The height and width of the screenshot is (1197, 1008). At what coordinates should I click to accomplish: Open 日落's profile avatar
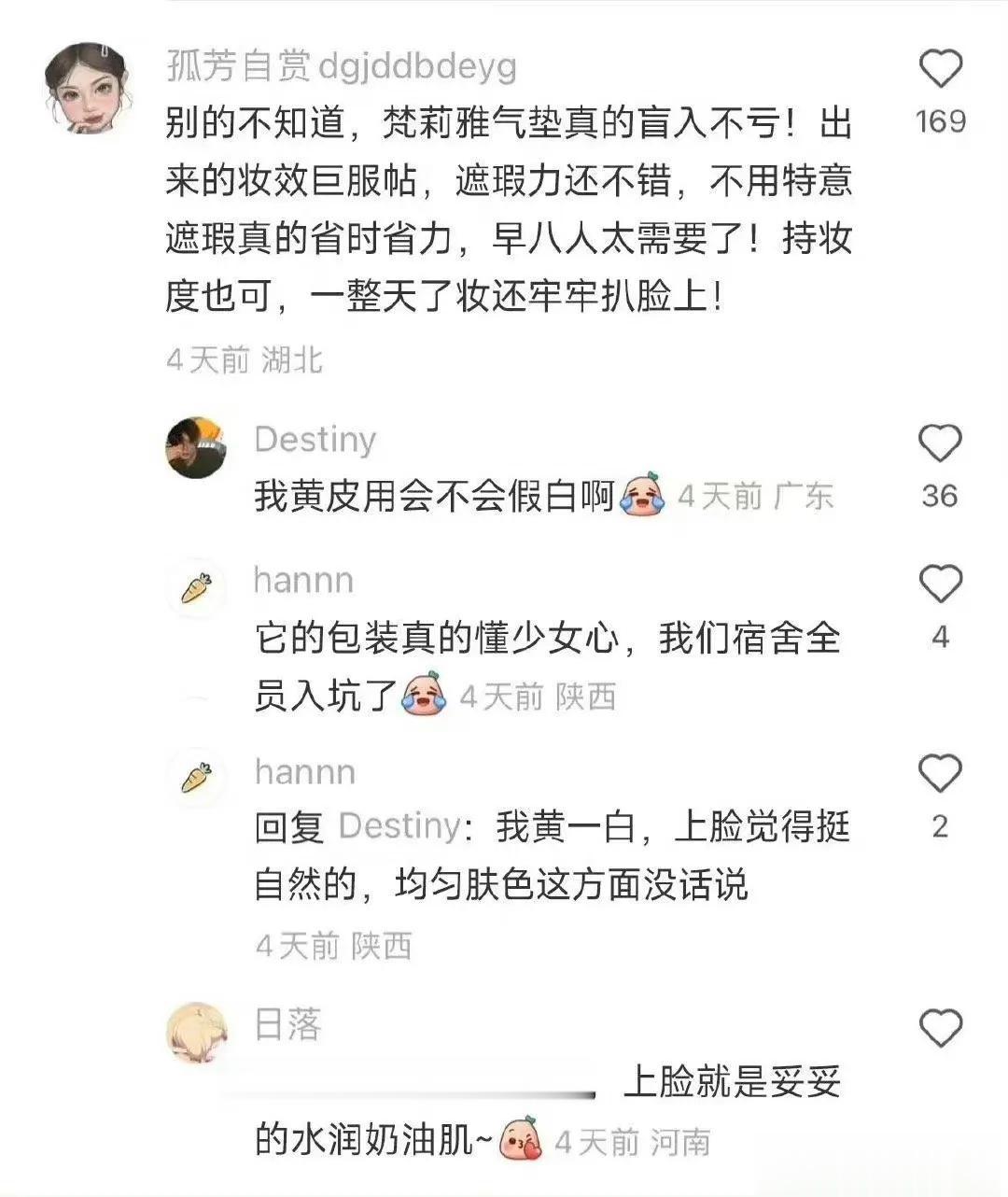[197, 1034]
